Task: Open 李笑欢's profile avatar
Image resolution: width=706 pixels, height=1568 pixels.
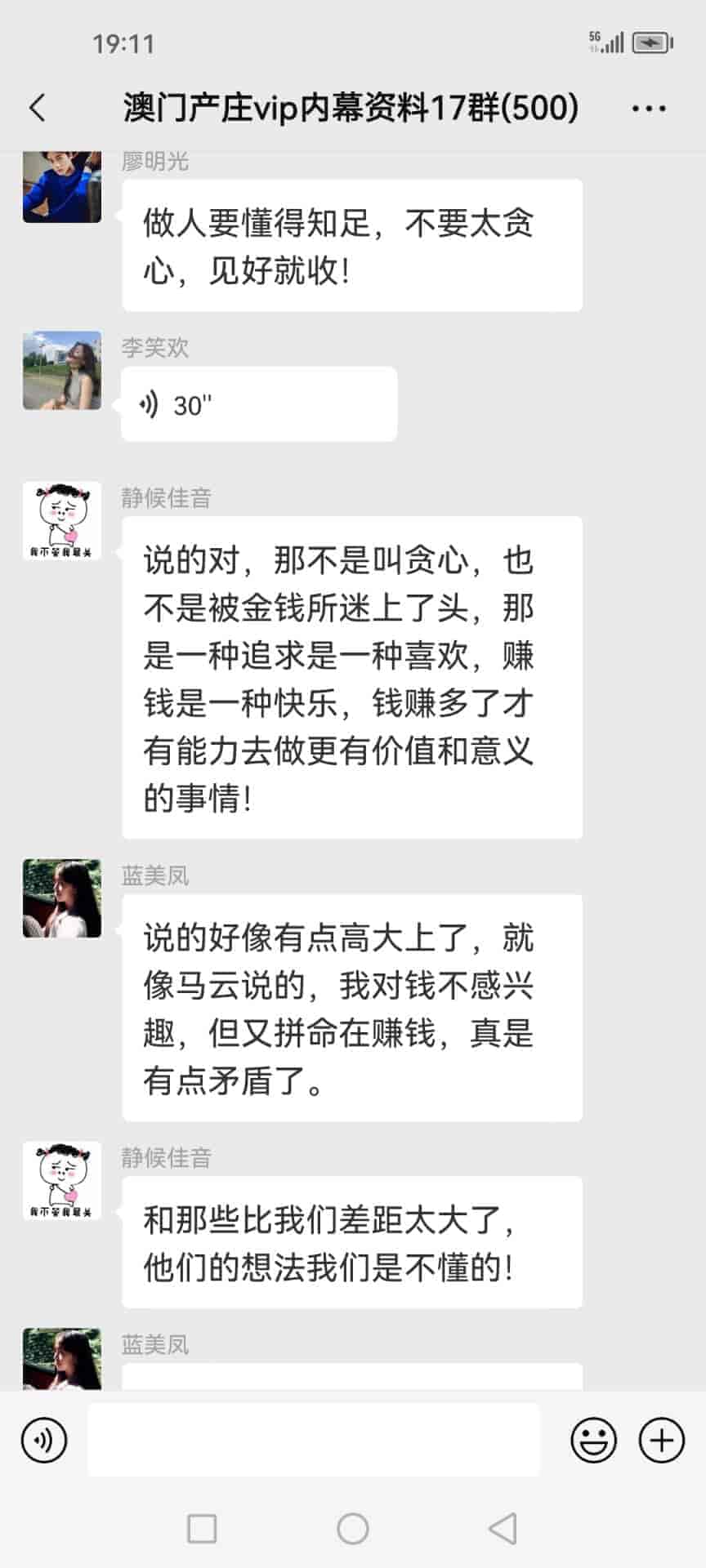Action: 62,370
